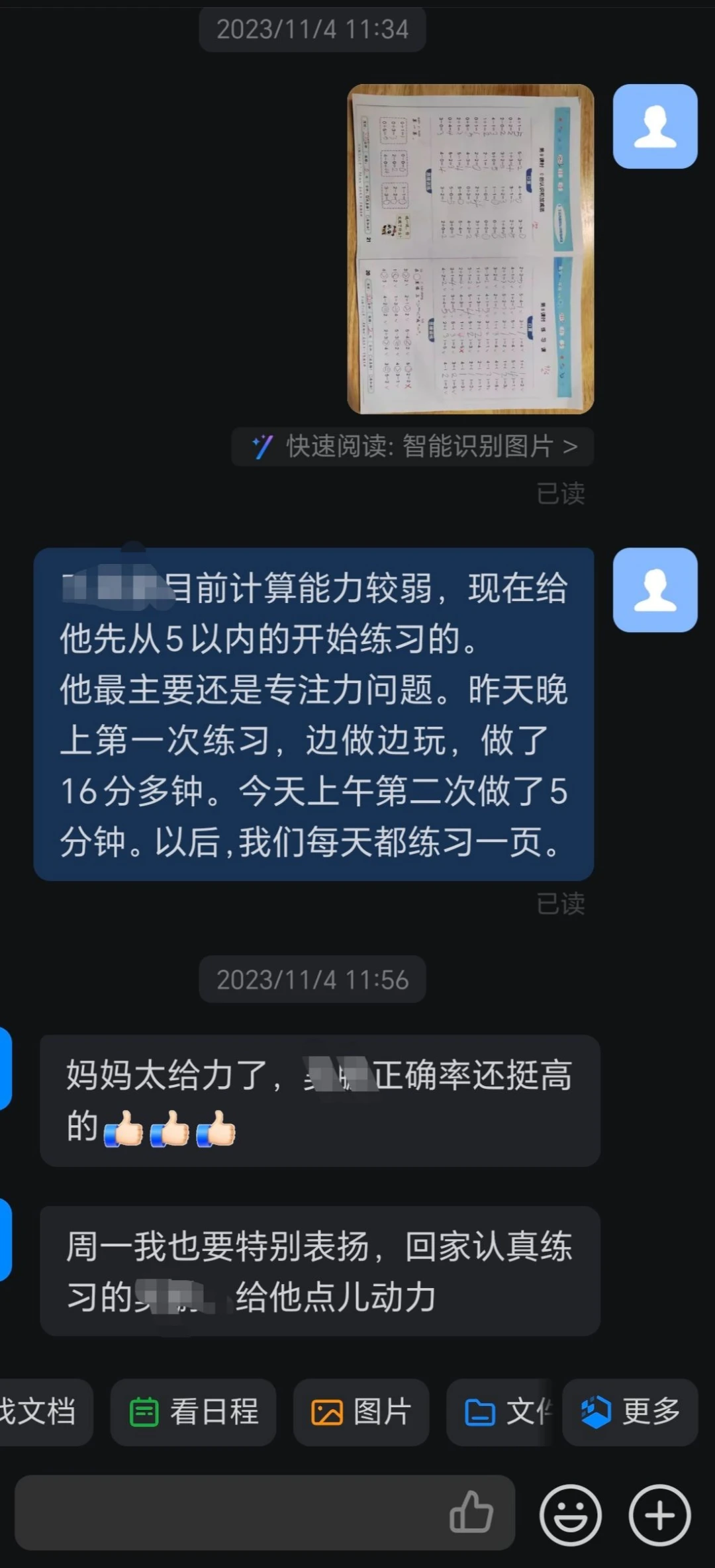Open 看日程 shortcut chip
Screen dimensions: 715x1568
click(193, 1412)
